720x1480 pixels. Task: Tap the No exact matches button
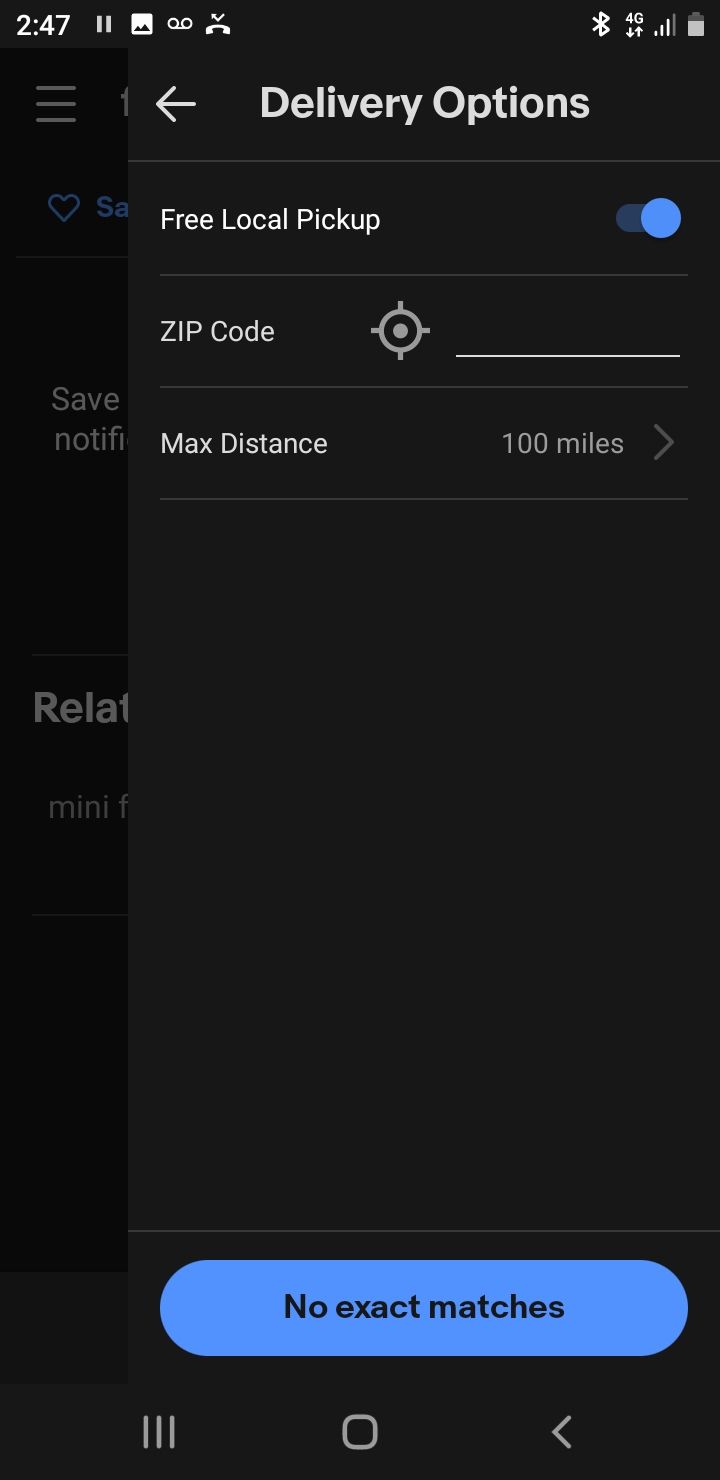[x=423, y=1307]
